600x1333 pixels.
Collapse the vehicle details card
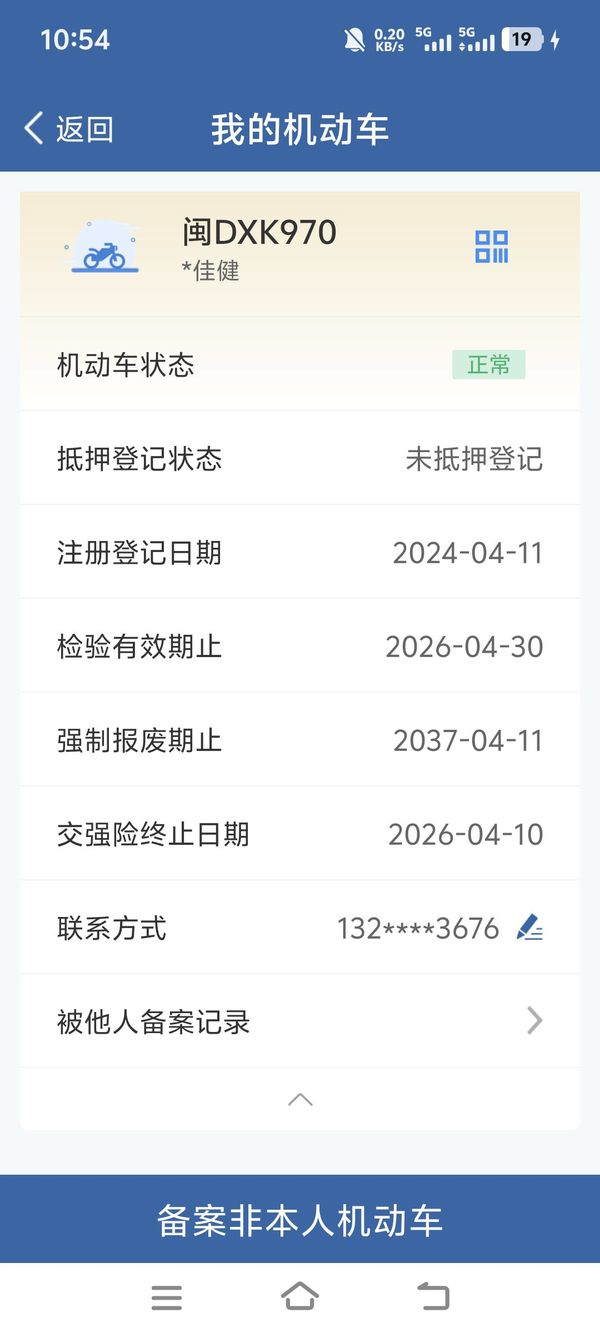tap(300, 1099)
